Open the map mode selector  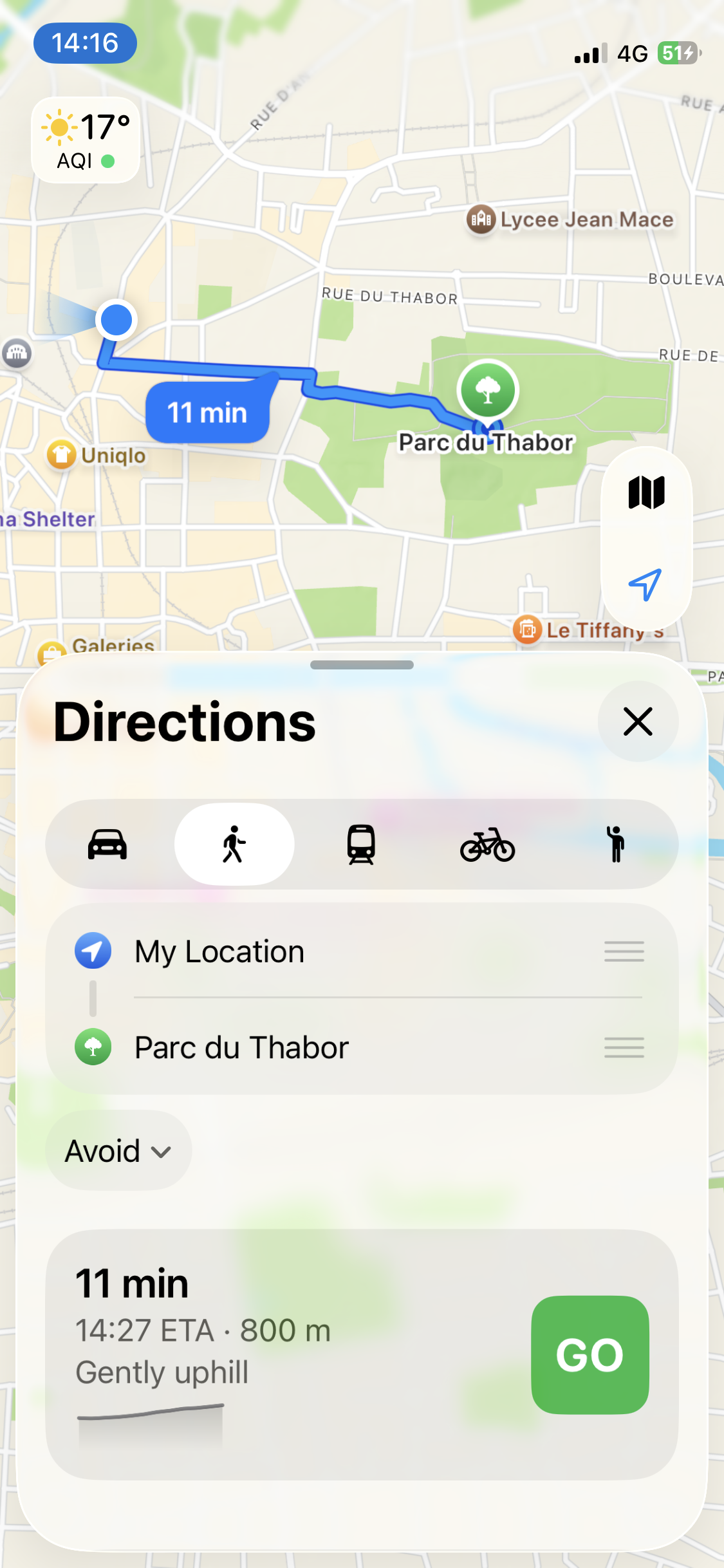(x=646, y=493)
